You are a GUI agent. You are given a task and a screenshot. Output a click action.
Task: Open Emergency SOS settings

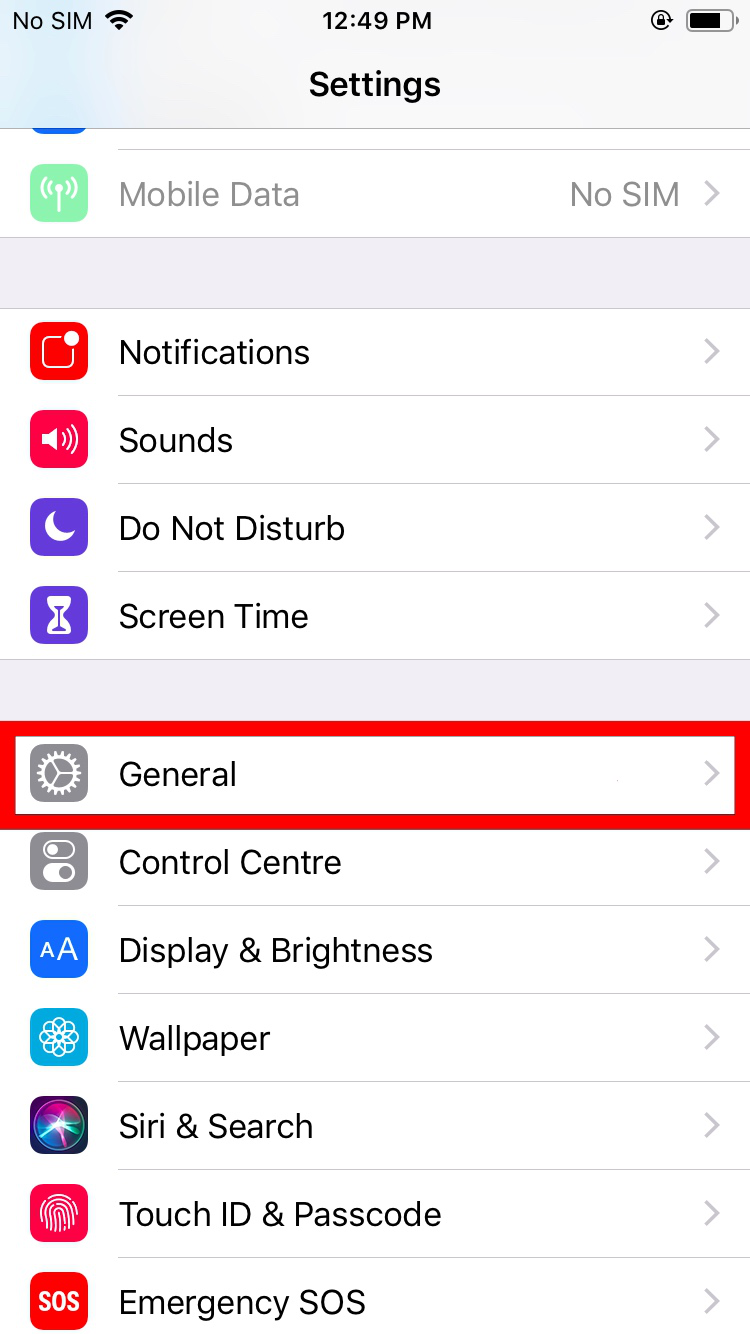375,1302
